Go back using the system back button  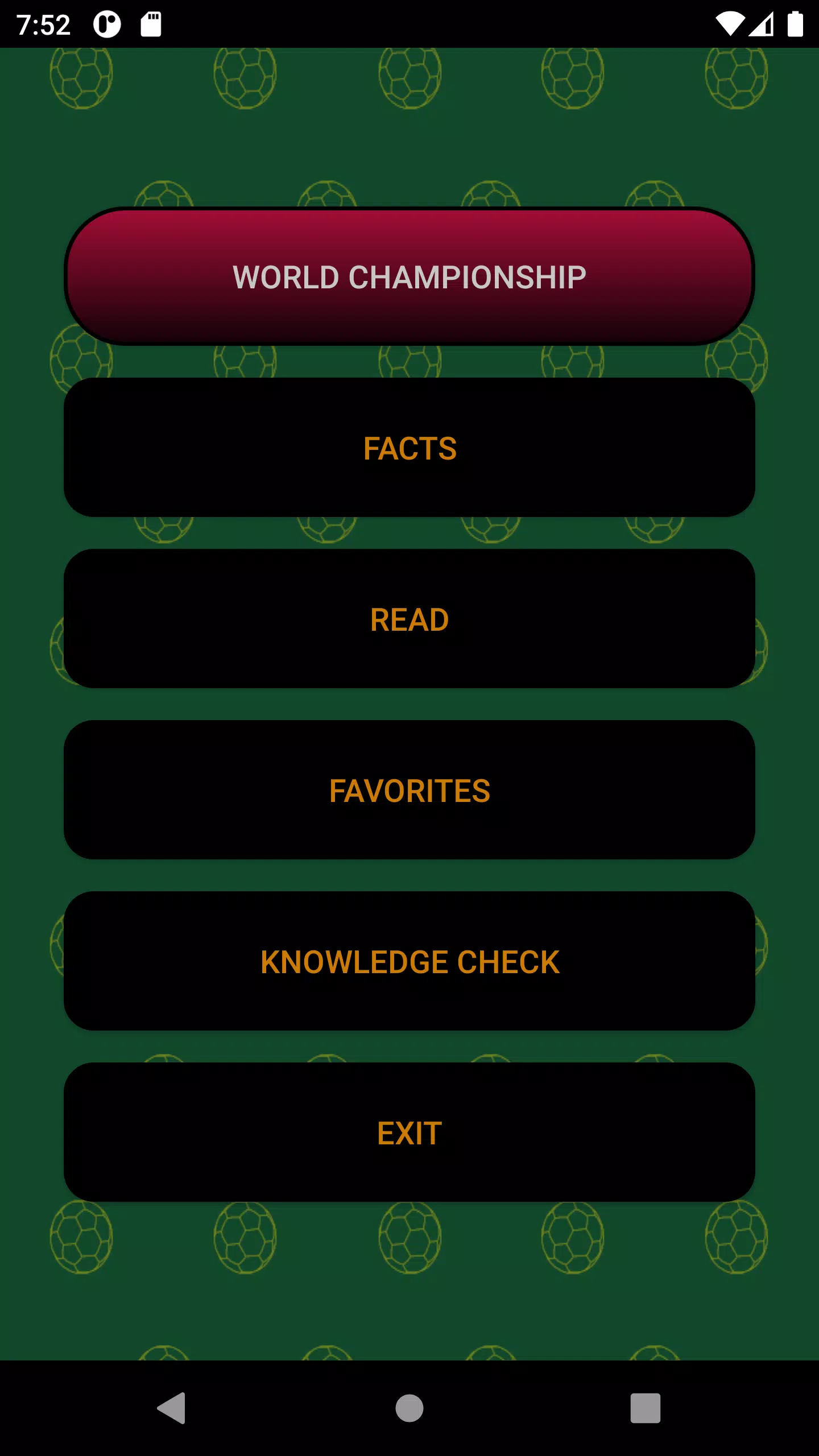(171, 1408)
